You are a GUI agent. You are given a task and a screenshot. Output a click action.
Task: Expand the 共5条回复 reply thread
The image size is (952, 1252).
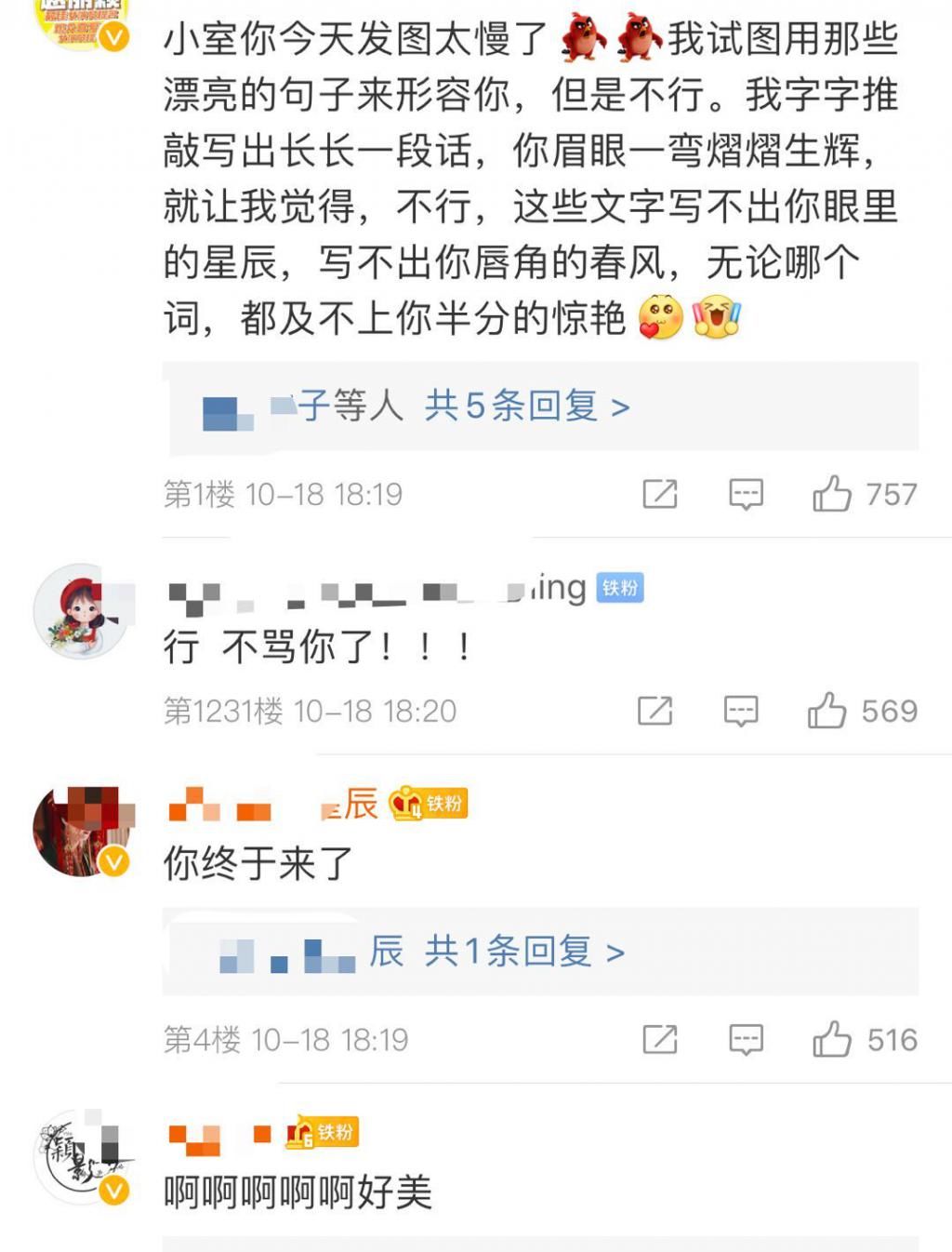click(x=527, y=406)
